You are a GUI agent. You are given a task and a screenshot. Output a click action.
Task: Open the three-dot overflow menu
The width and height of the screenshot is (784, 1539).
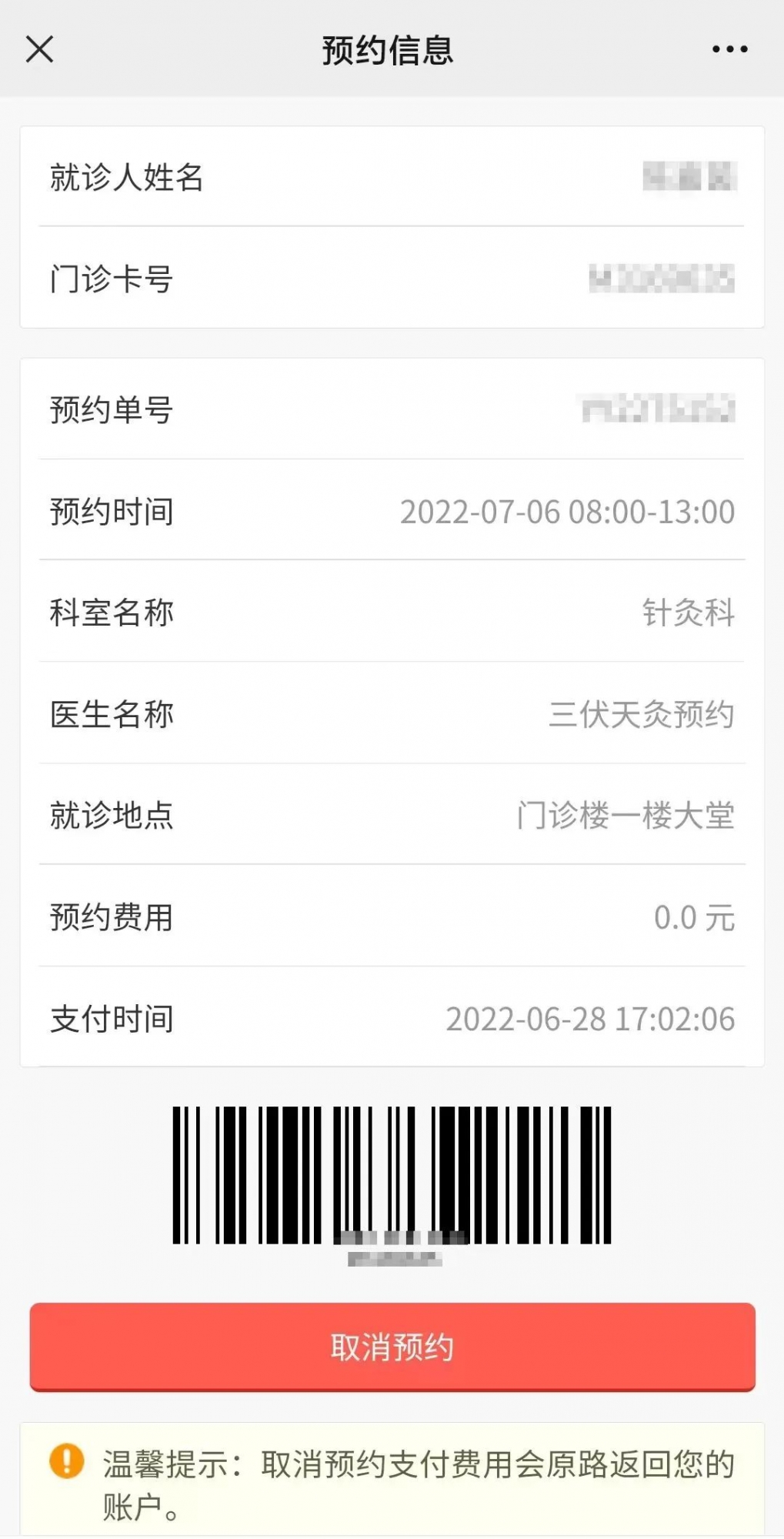tap(729, 49)
